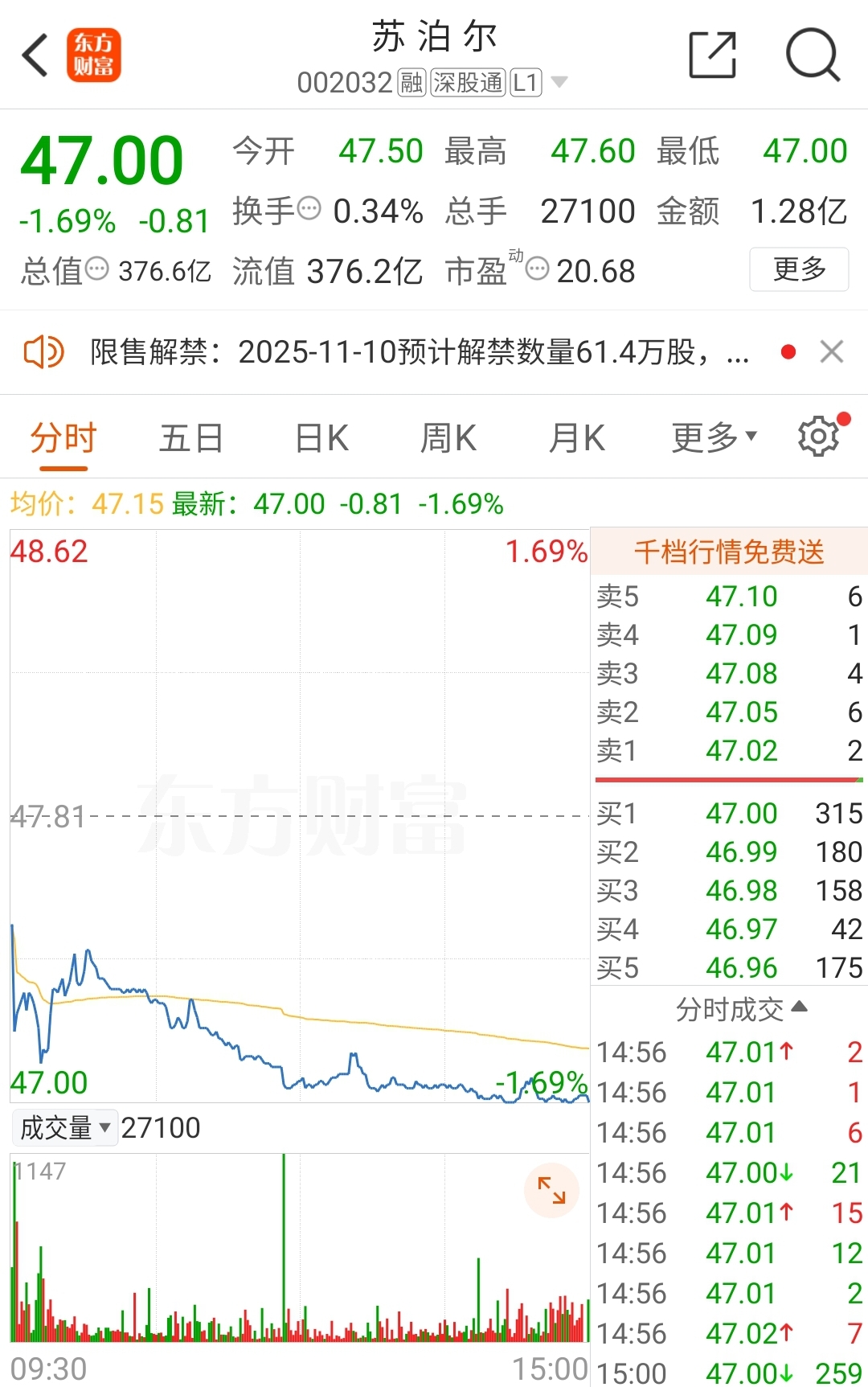
Task: Share this stock page
Action: coord(712,55)
